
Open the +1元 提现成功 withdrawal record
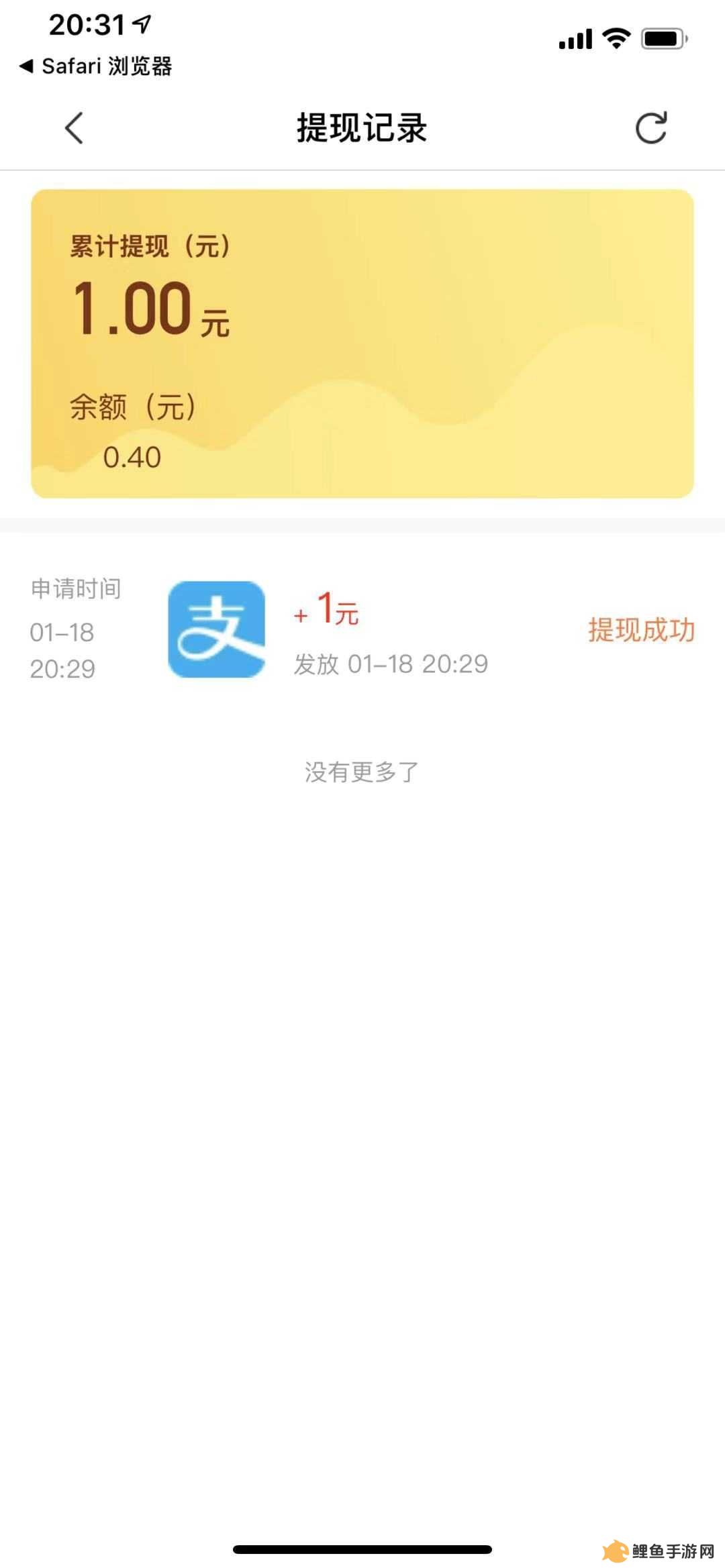362,630
